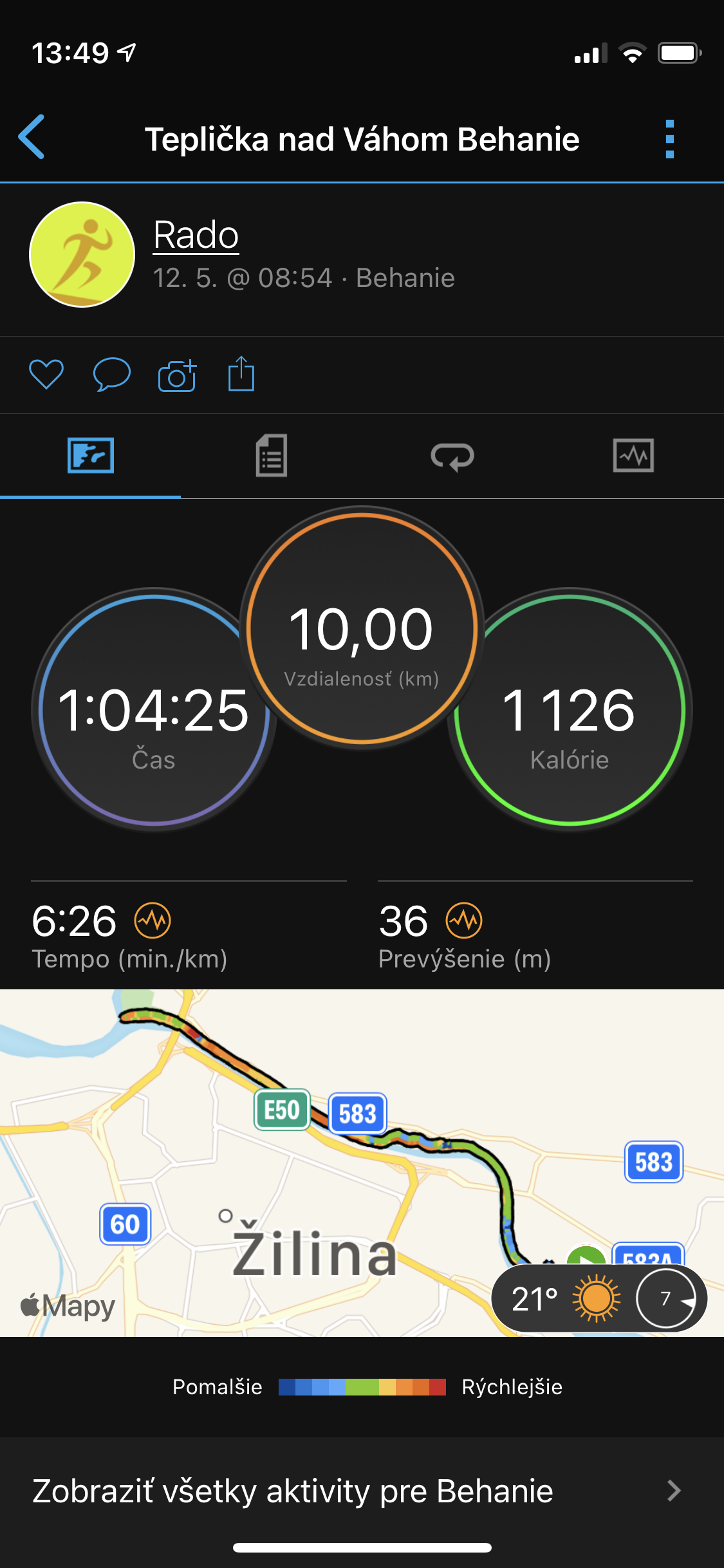This screenshot has height=1568, width=724.
Task: Open Rado's profile link
Action: pyautogui.click(x=196, y=234)
